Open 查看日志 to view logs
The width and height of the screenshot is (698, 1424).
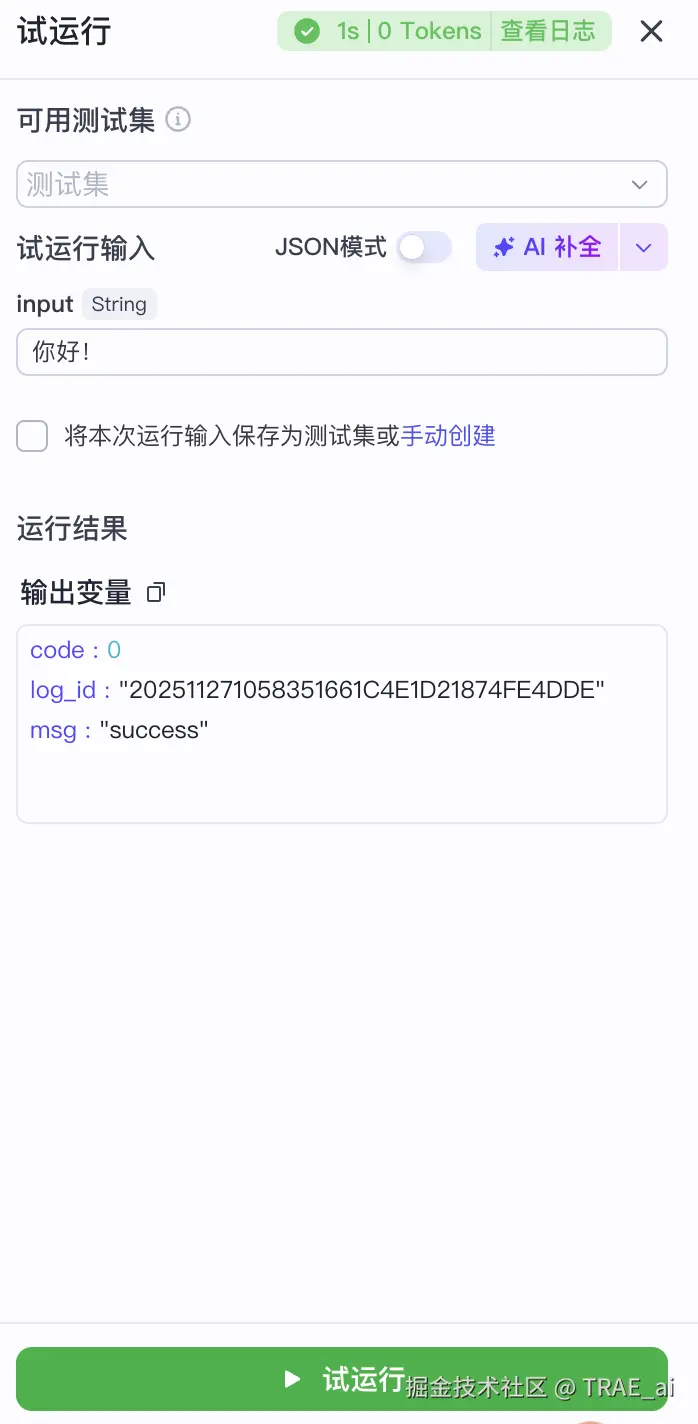click(548, 32)
